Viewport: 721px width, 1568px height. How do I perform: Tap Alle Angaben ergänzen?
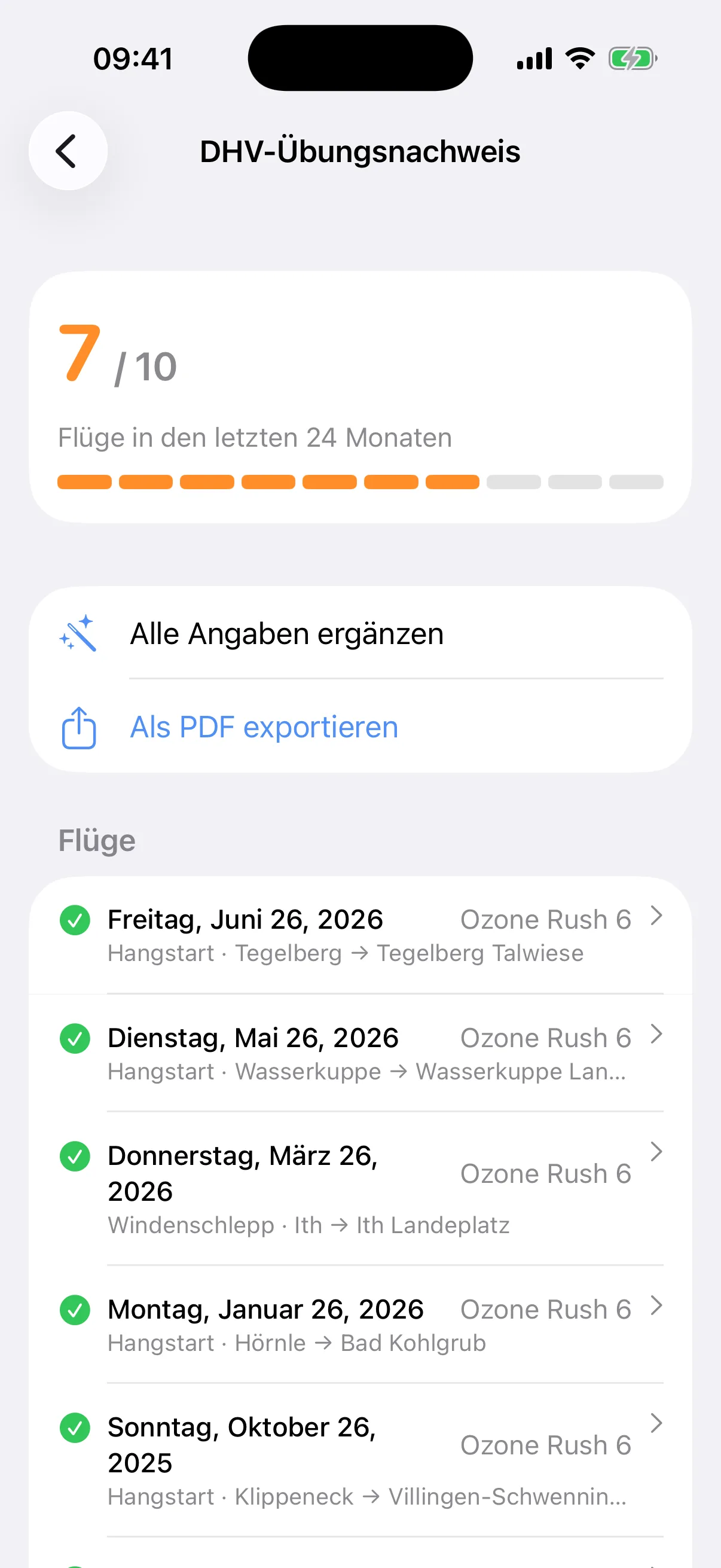pyautogui.click(x=360, y=633)
